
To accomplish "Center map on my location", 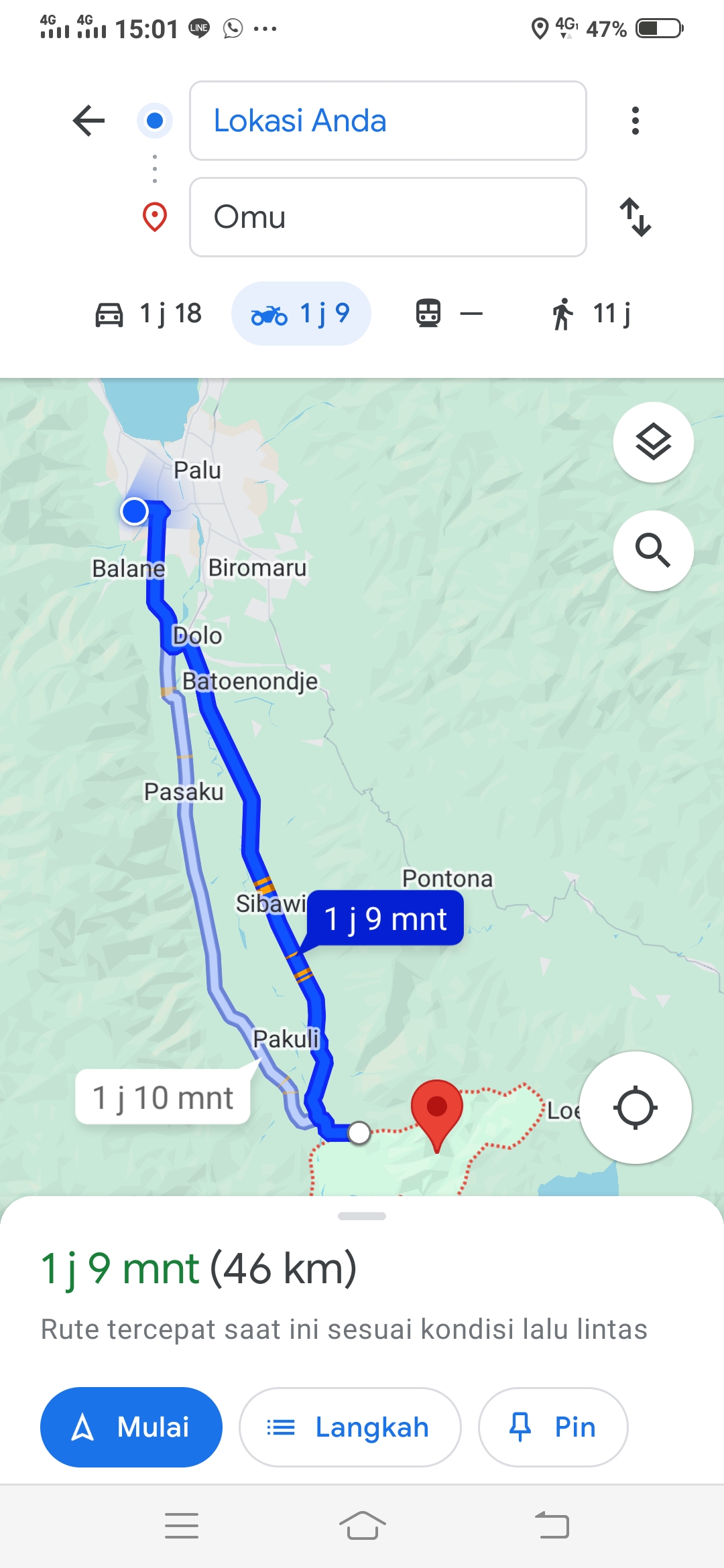I will pyautogui.click(x=636, y=1108).
